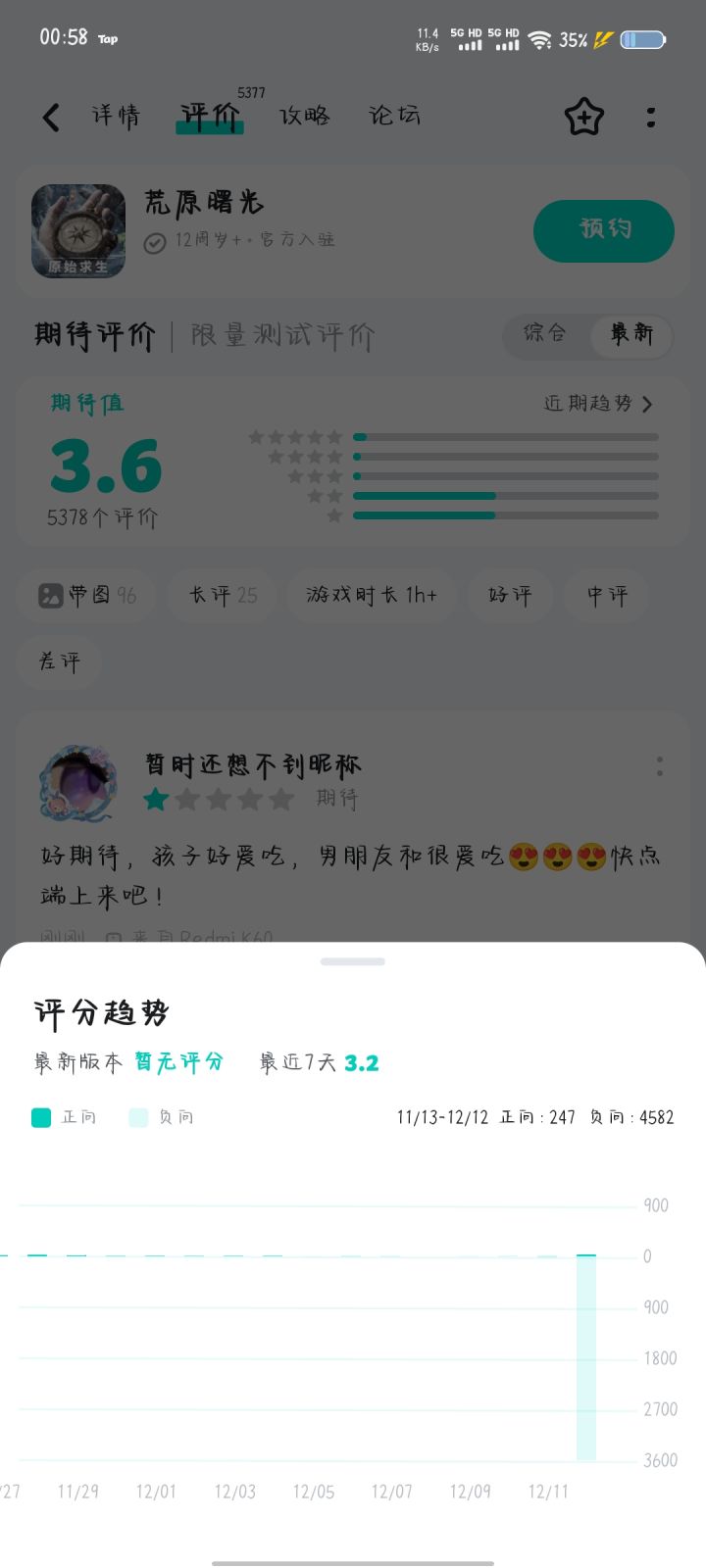The width and height of the screenshot is (706, 1568).
Task: Collapse the 评分趋势 sheet using the drag handle
Action: [353, 961]
